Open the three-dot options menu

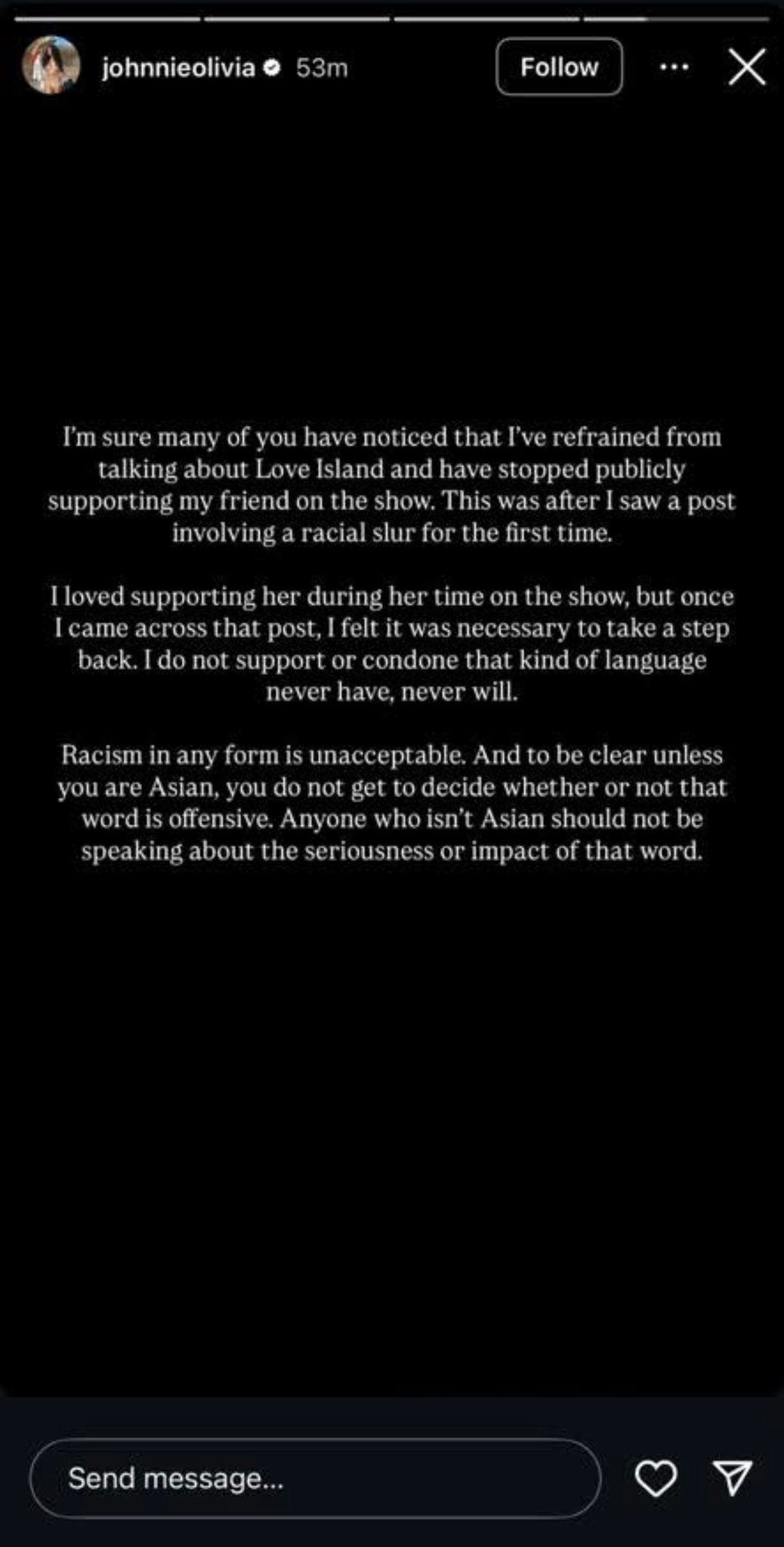point(674,67)
